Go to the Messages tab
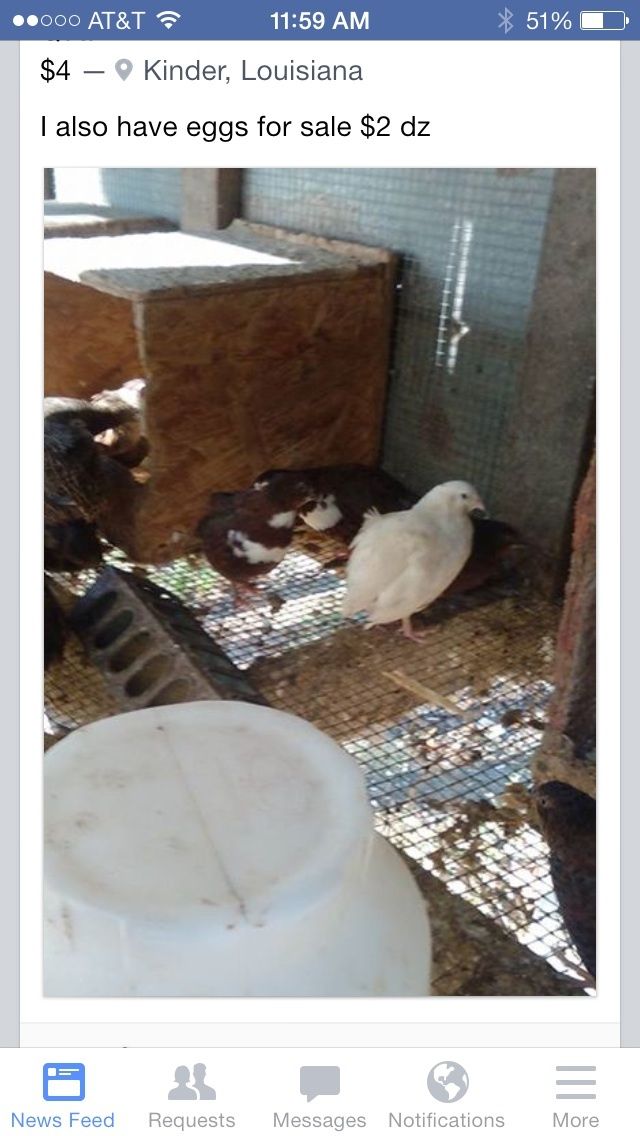640x1136 pixels. pos(319,1095)
